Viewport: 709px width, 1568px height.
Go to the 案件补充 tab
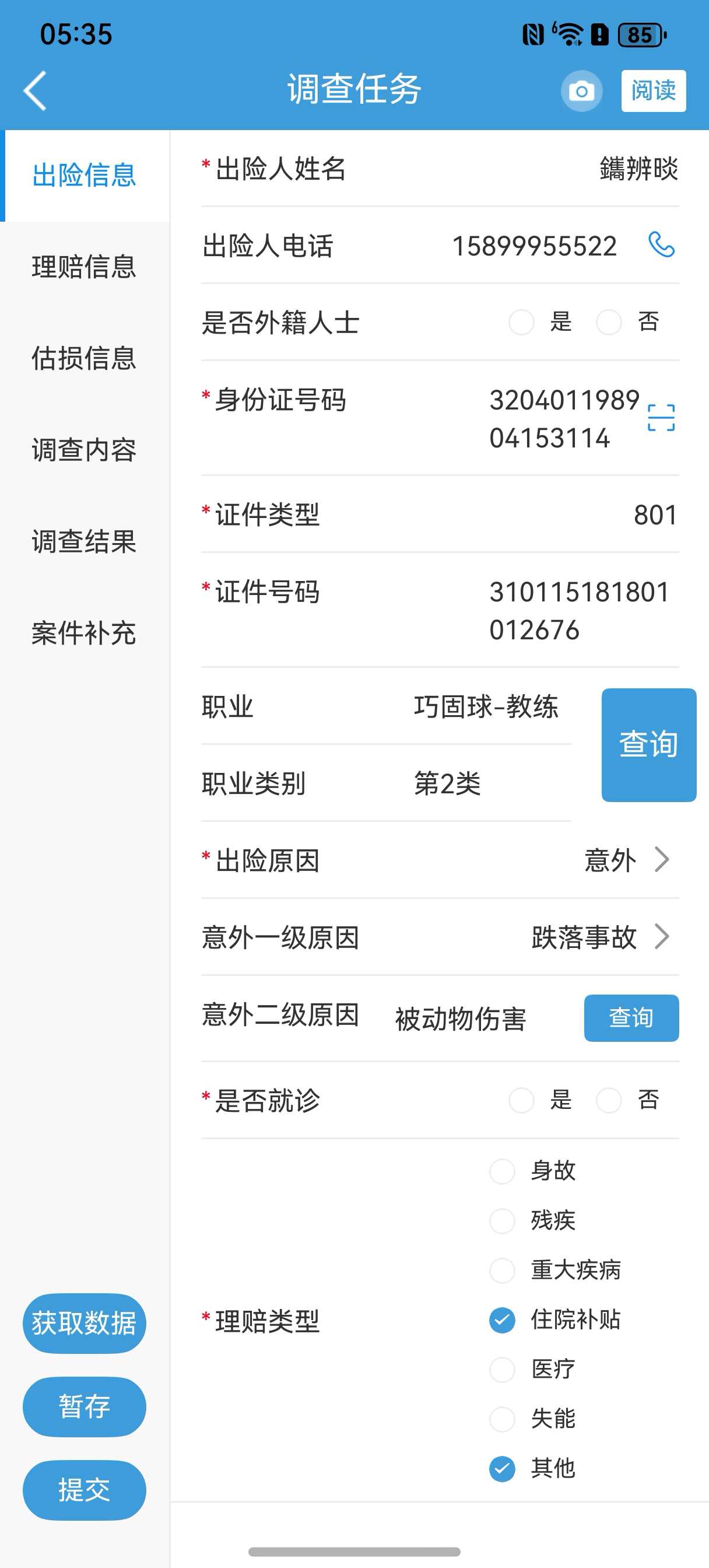pyautogui.click(x=85, y=633)
